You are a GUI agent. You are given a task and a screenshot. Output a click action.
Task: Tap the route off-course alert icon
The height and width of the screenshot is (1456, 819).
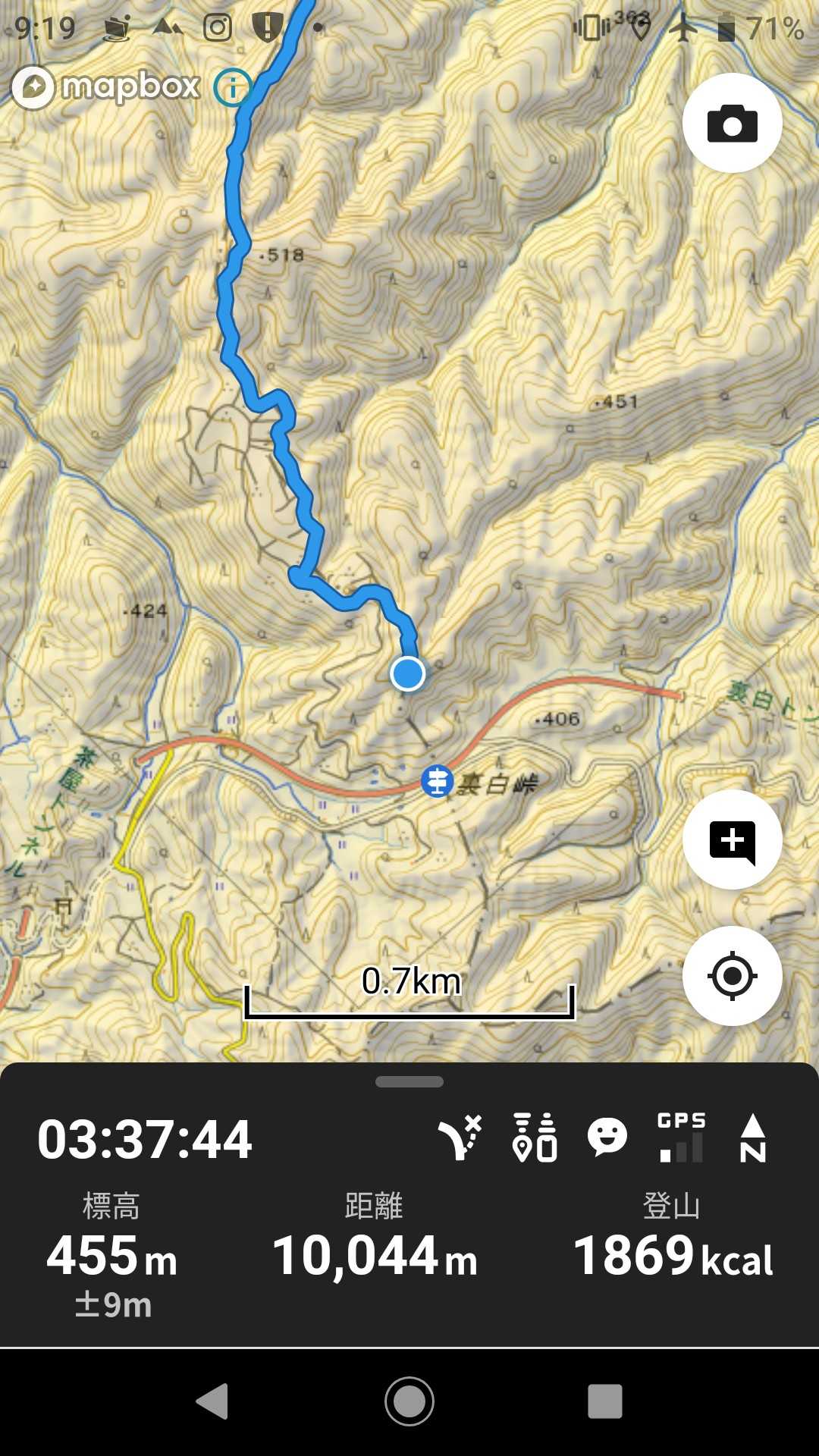pos(460,1138)
